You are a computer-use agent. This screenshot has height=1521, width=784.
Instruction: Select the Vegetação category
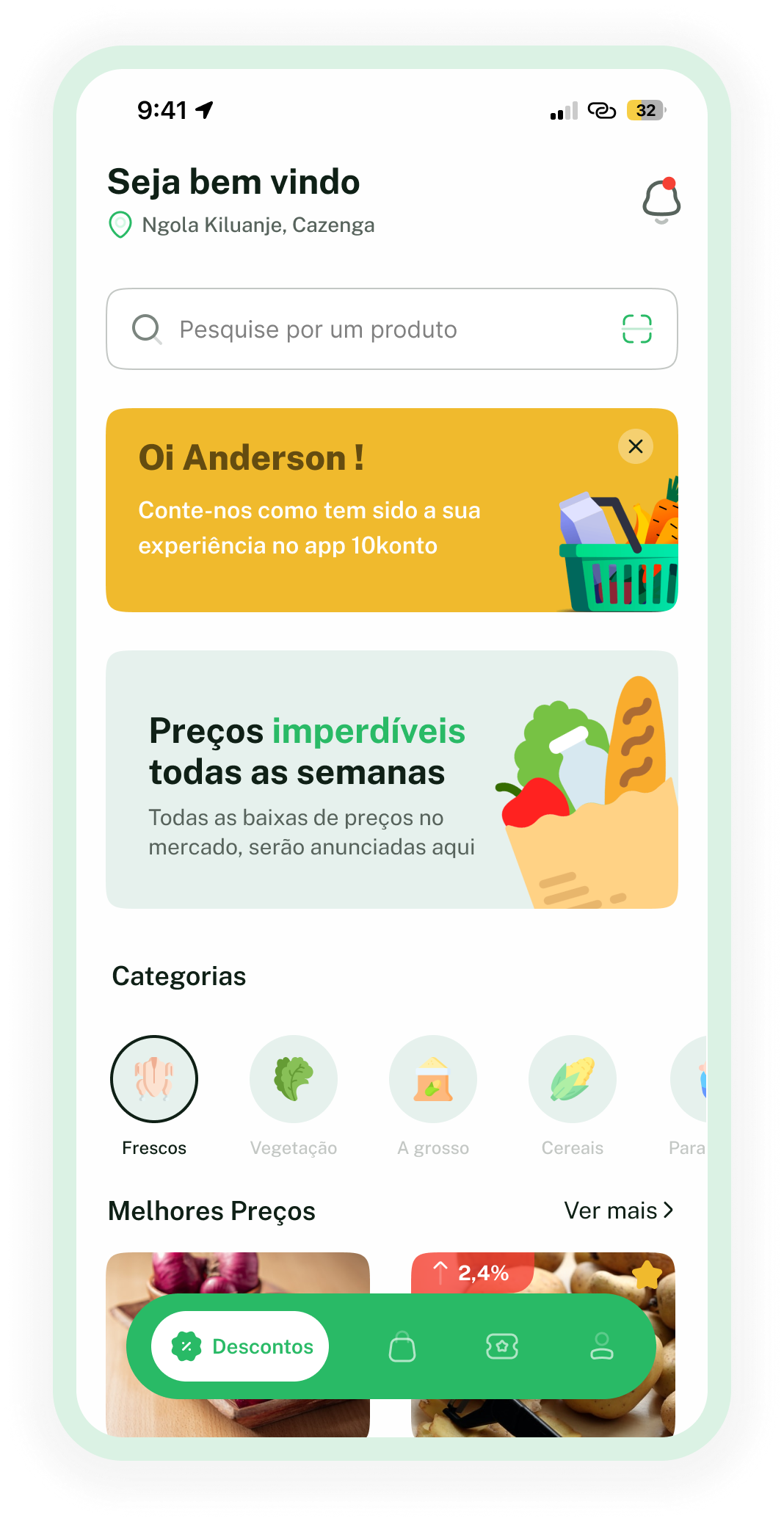294,1079
